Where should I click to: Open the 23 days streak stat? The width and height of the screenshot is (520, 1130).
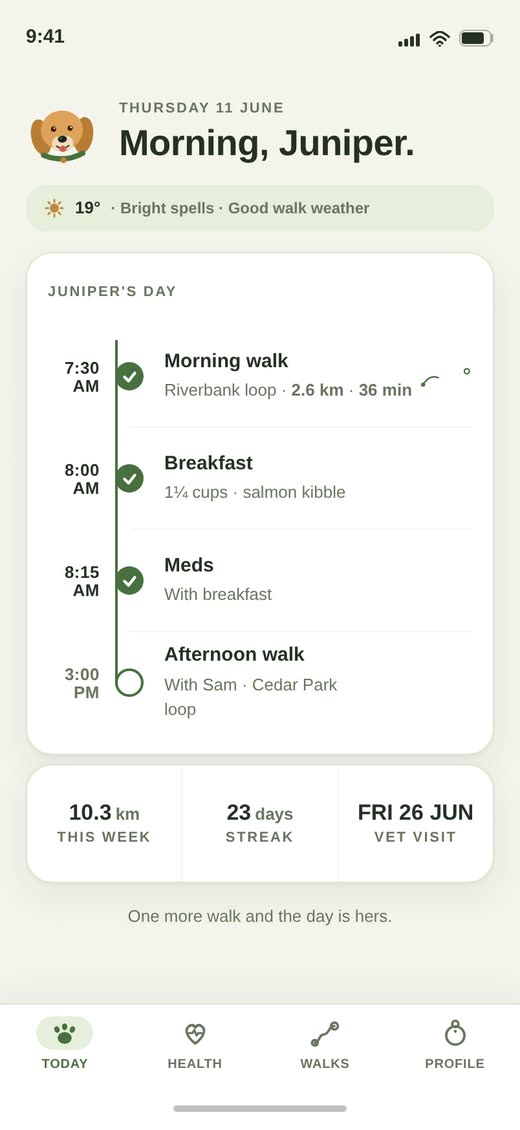[x=259, y=824]
